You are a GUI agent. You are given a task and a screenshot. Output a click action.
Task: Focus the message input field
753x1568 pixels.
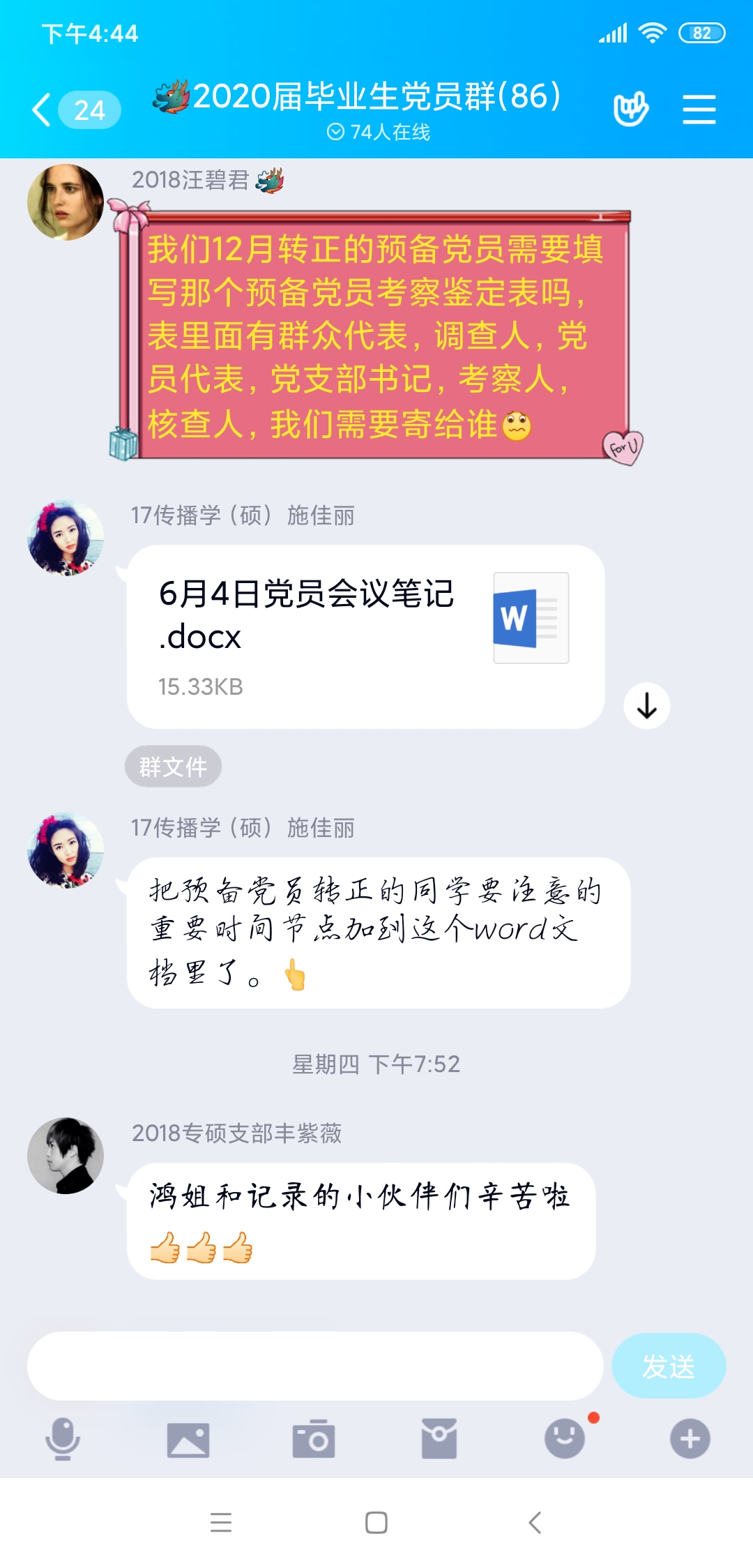tap(315, 1366)
